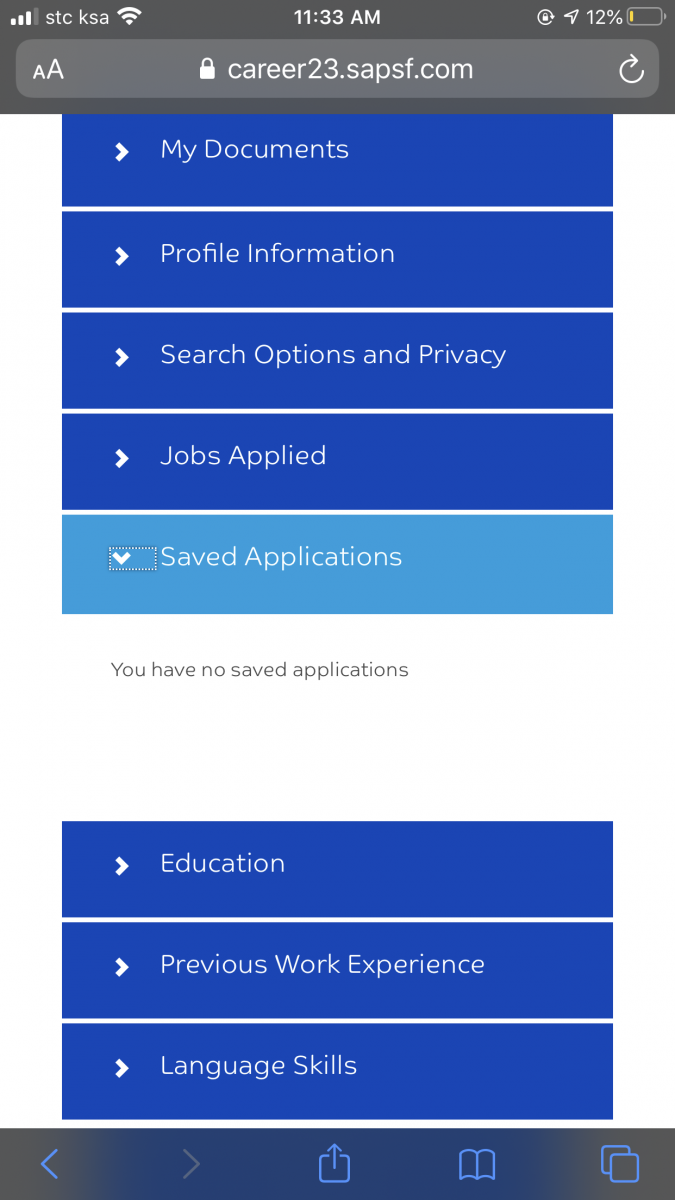Go back to the previous page
675x1200 pixels.
(50, 1162)
